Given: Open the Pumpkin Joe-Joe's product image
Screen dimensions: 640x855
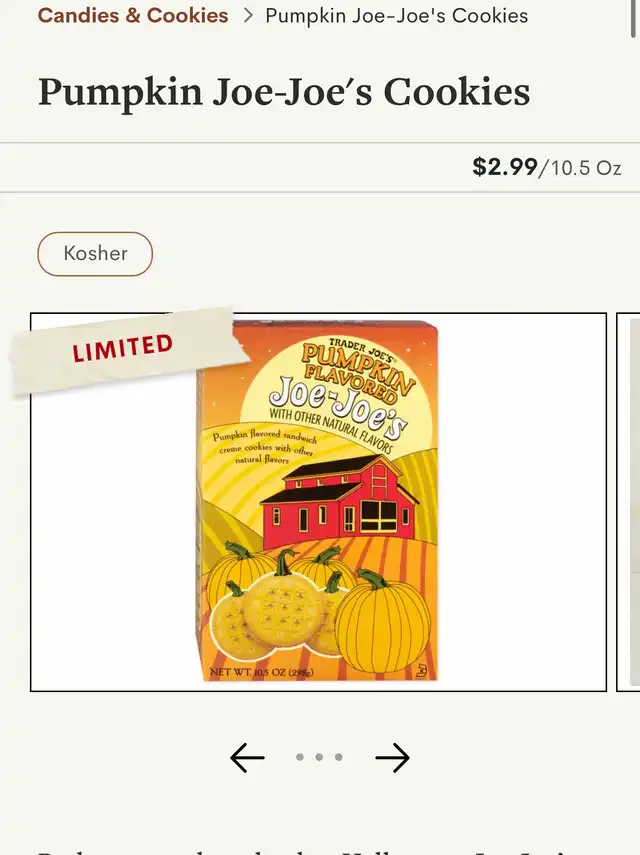Looking at the screenshot, I should click(x=318, y=502).
